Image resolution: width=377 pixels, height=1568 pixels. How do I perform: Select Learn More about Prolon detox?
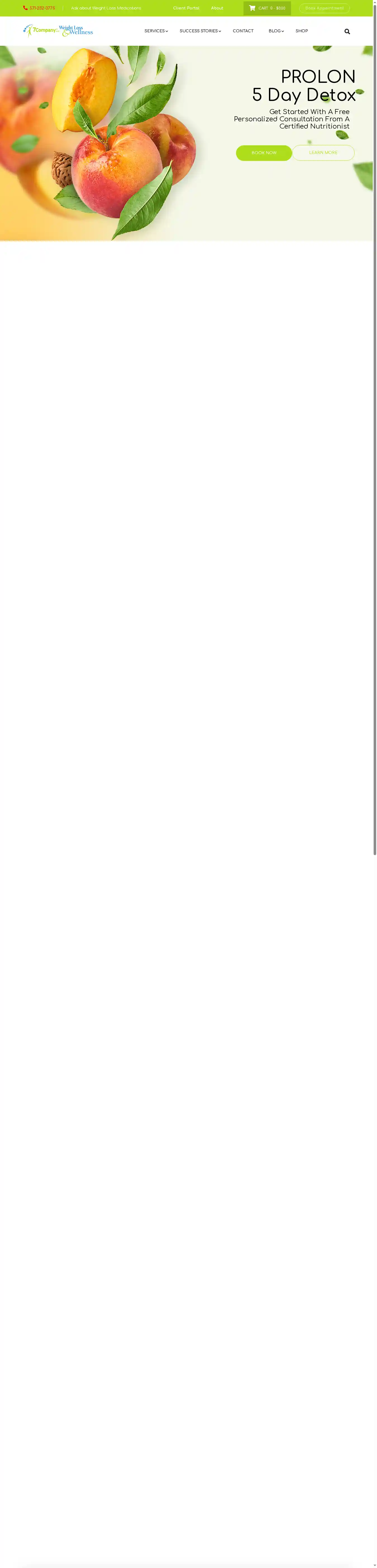tap(323, 153)
